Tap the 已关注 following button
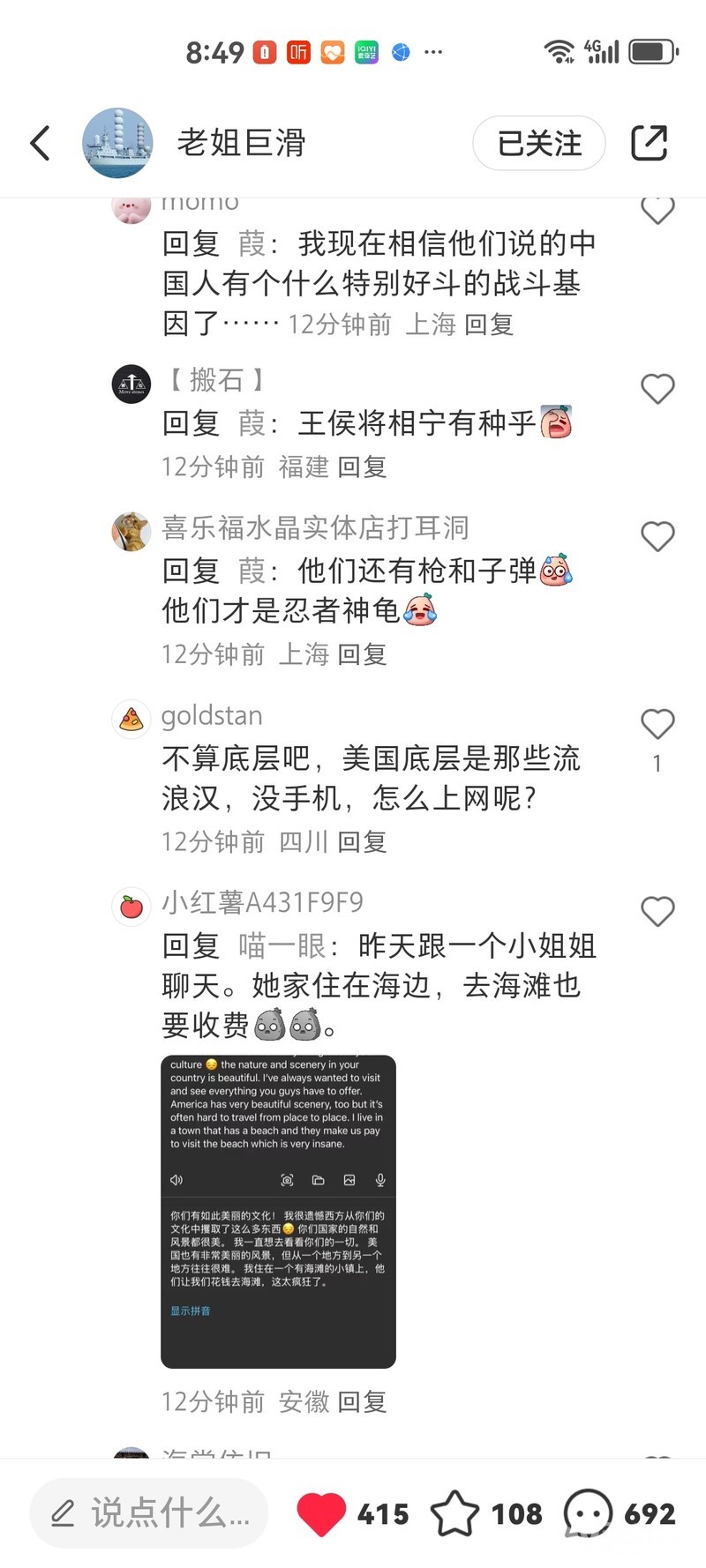Viewport: 706px width, 1568px height. [539, 143]
